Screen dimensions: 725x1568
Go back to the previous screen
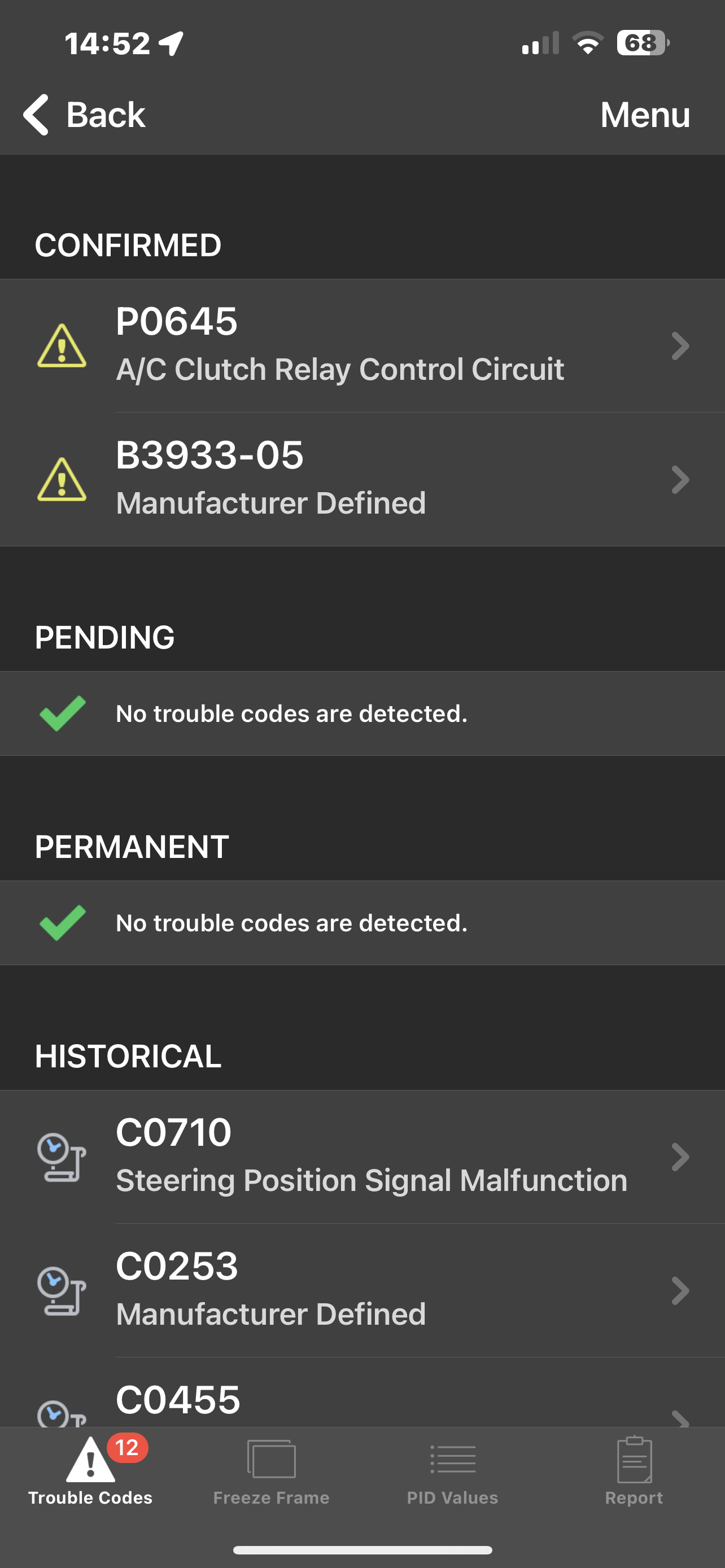coord(84,115)
